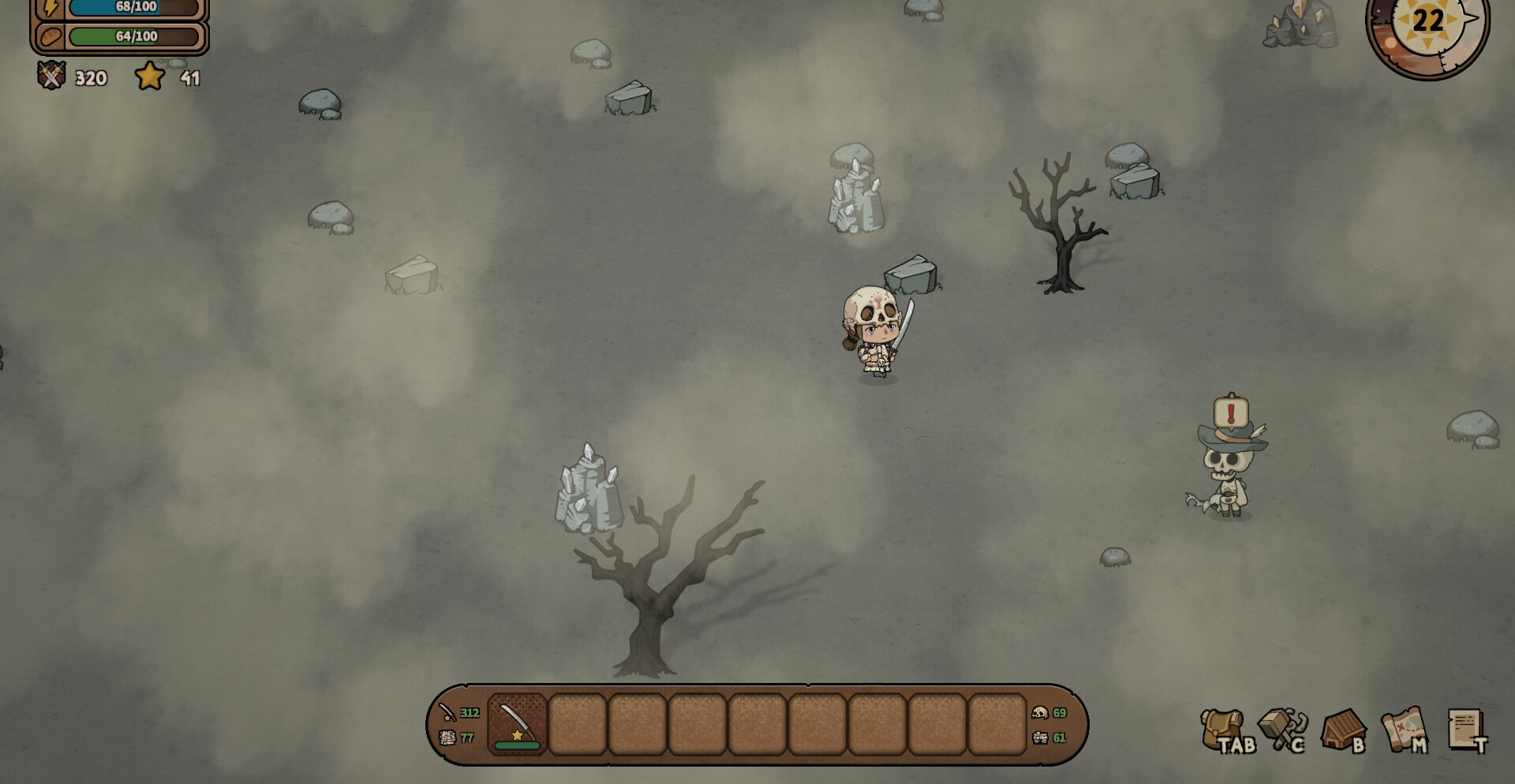Open the building menu marked B

pyautogui.click(x=1342, y=729)
